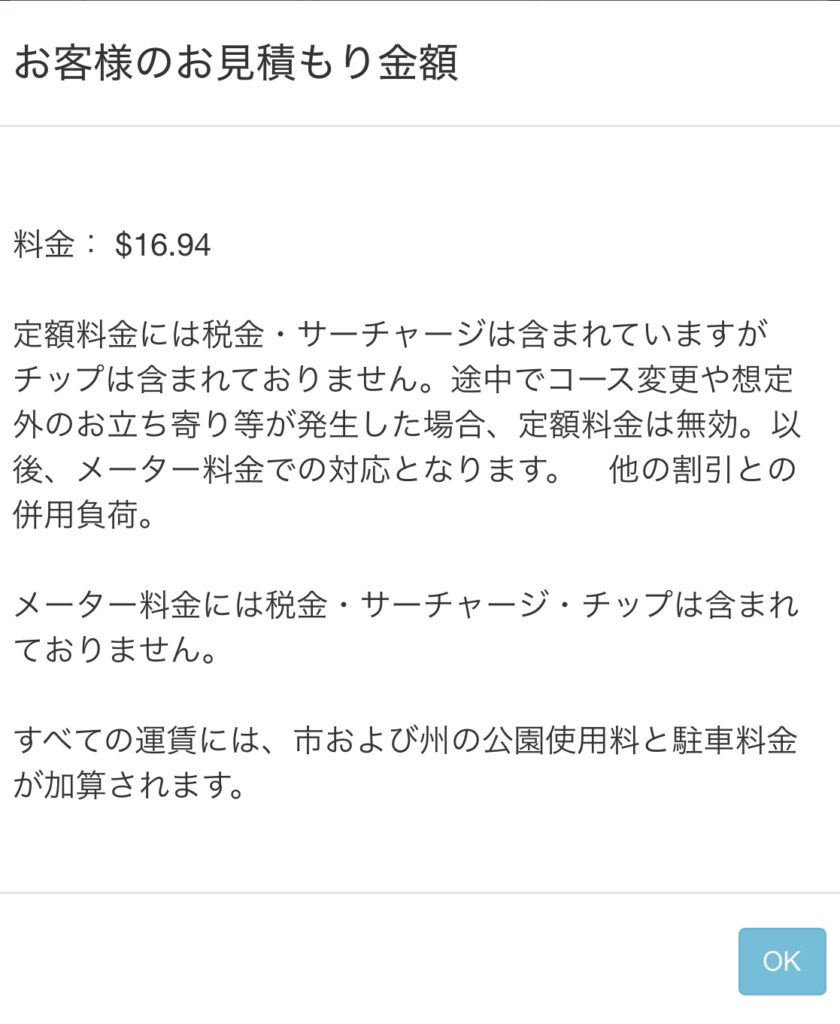Image resolution: width=840 pixels, height=1024 pixels.
Task: Tap OK to dismiss the estimate dialog
Action: coord(782,961)
